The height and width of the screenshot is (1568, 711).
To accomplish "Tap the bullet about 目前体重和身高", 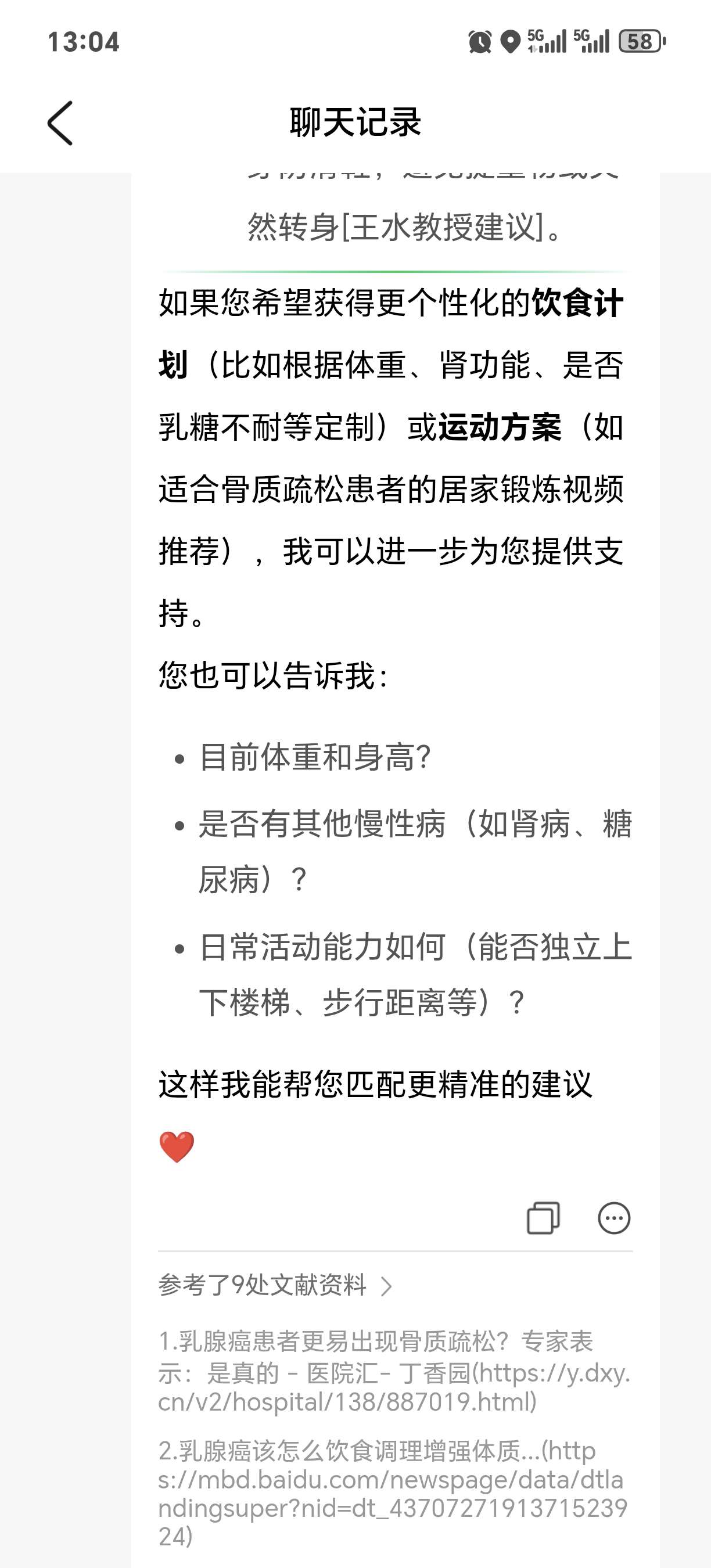I will [x=315, y=758].
